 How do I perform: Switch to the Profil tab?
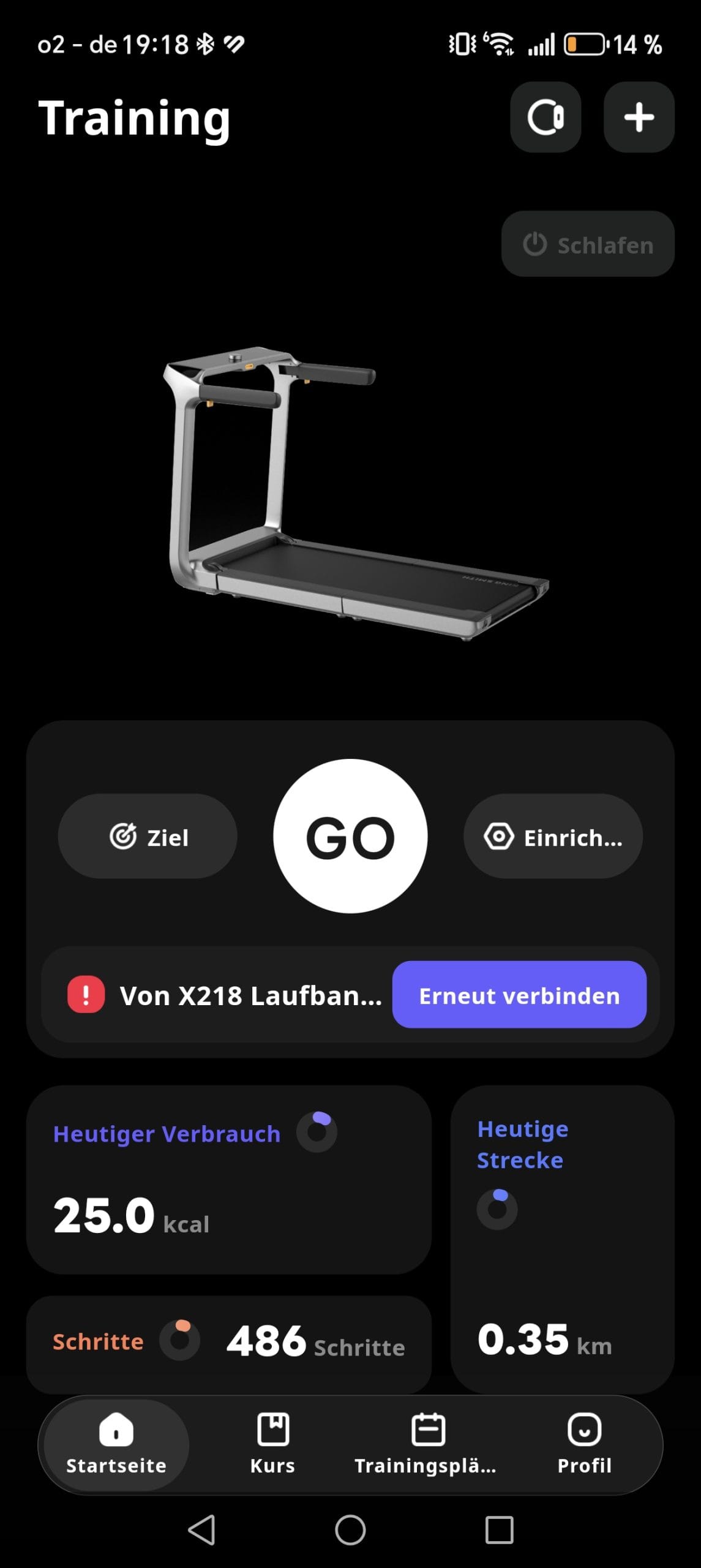584,1444
